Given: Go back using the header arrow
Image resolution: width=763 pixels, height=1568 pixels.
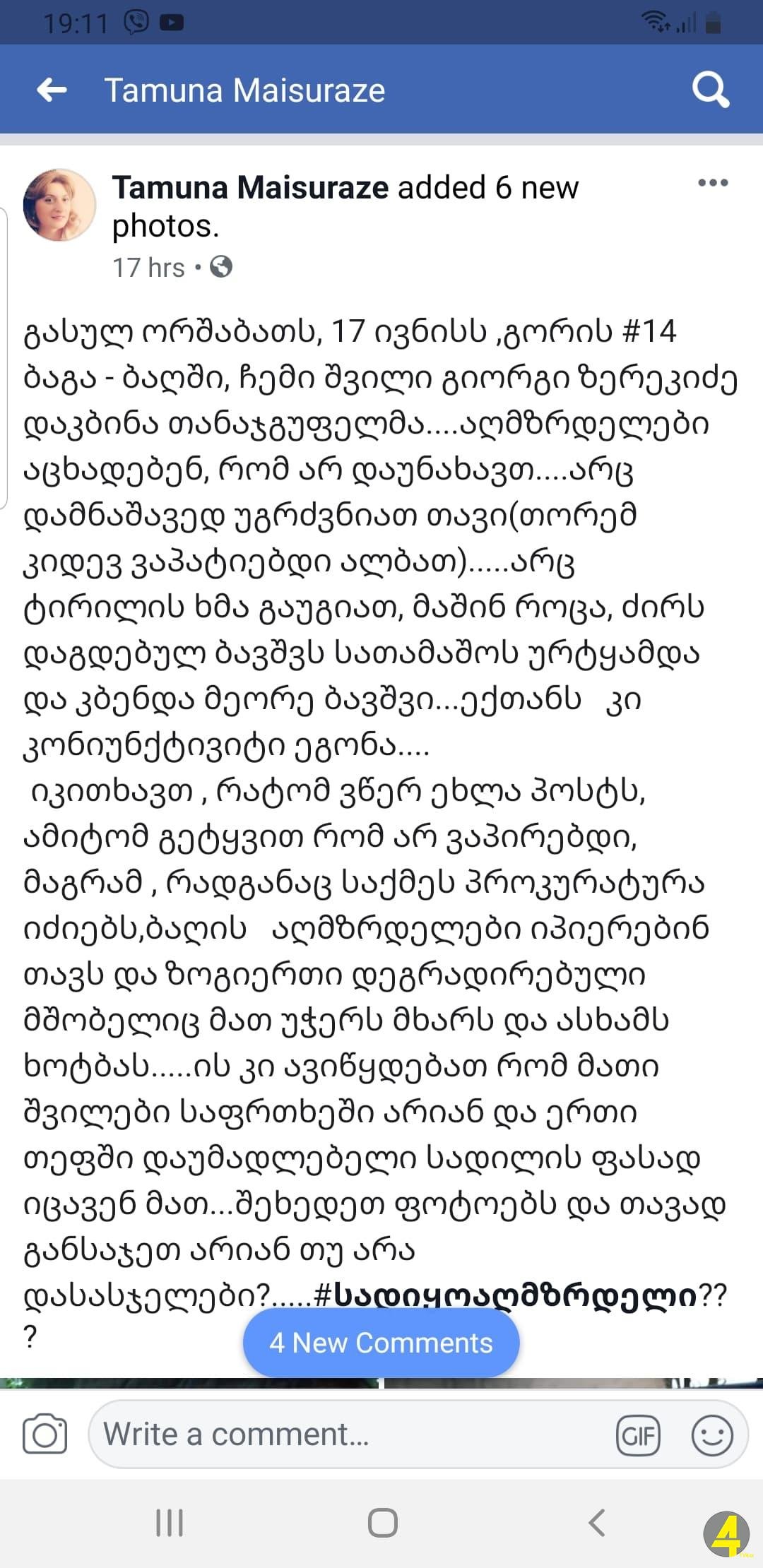Looking at the screenshot, I should pos(52,90).
